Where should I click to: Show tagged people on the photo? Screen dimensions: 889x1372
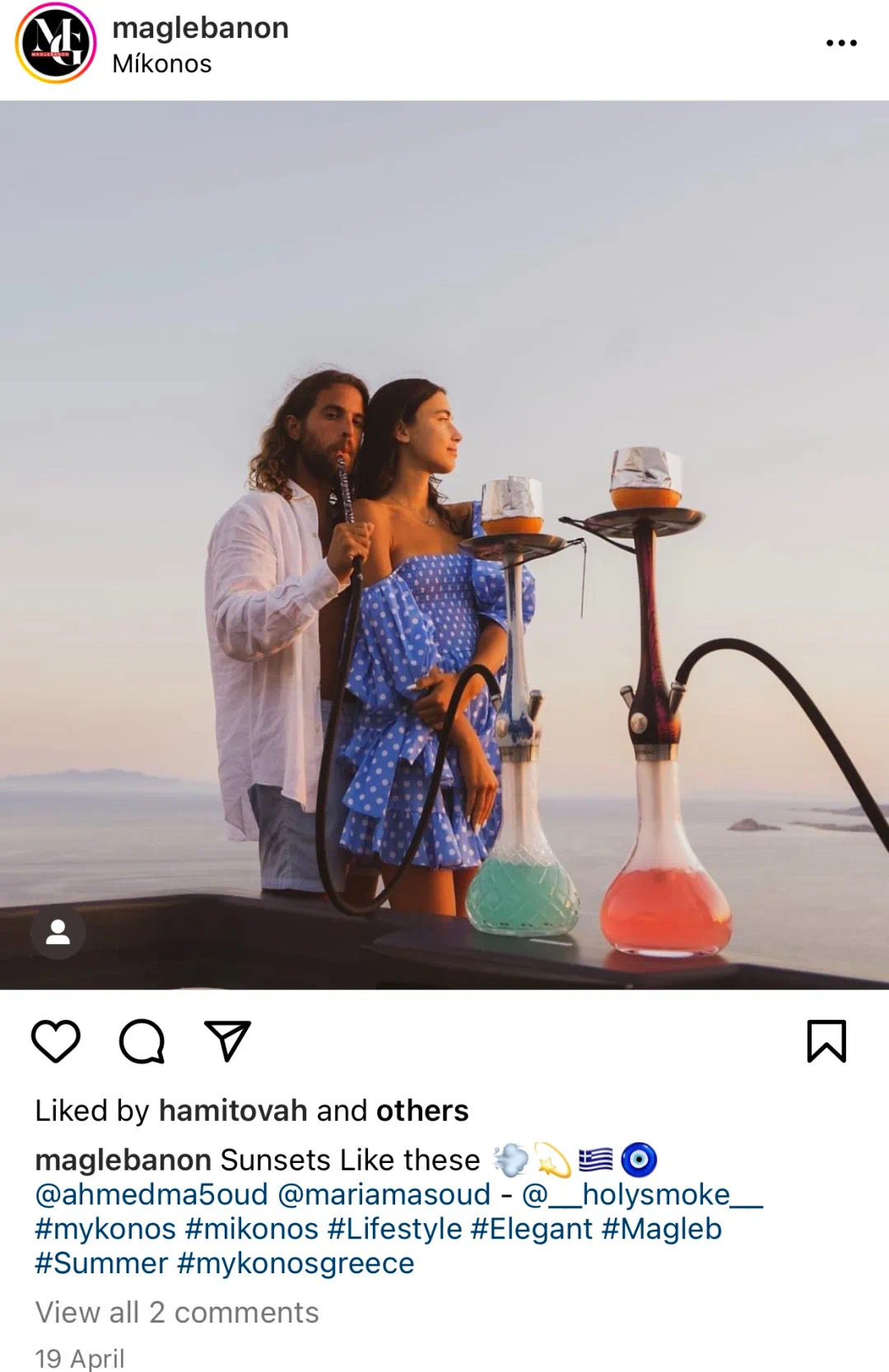click(x=58, y=932)
